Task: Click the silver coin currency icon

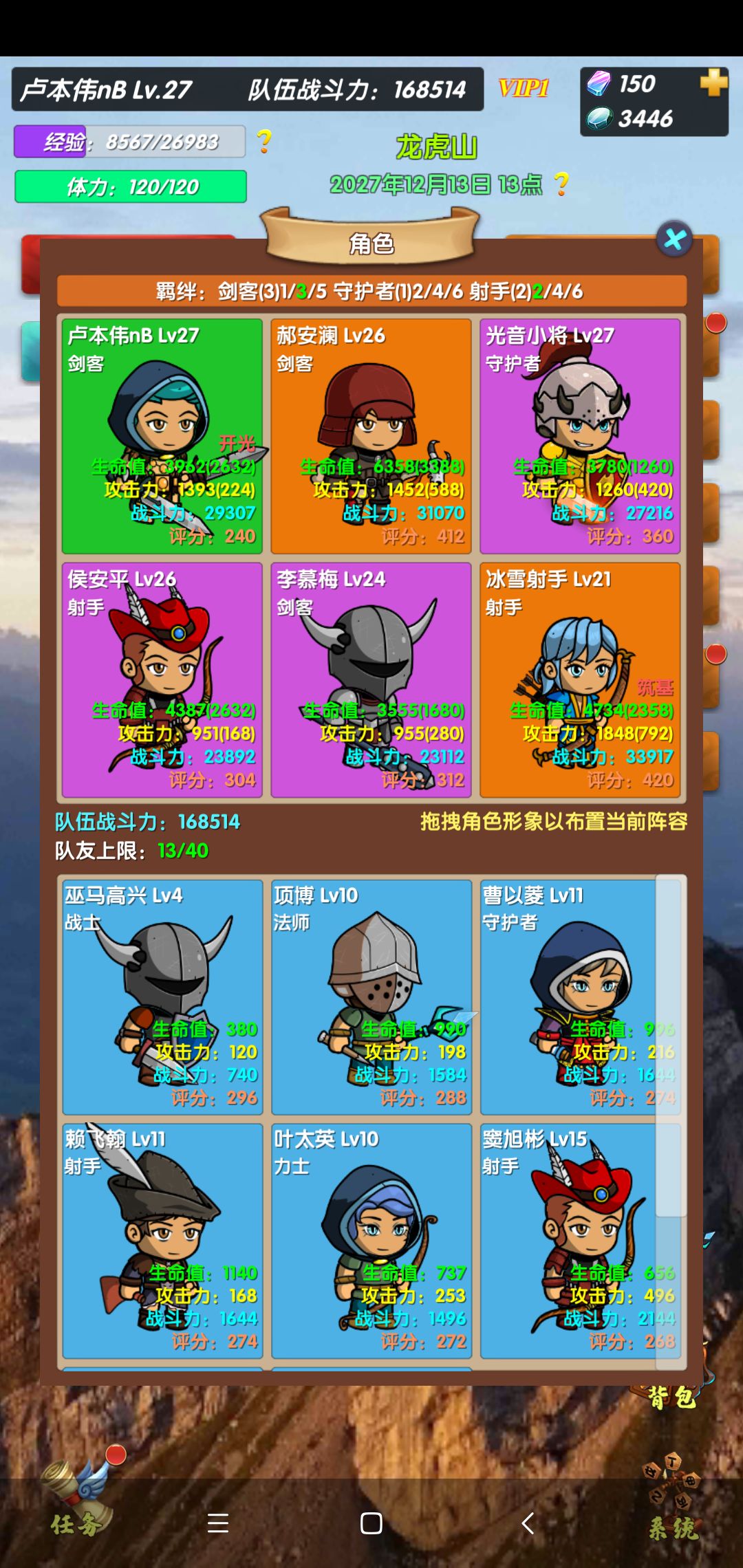Action: pyautogui.click(x=599, y=118)
